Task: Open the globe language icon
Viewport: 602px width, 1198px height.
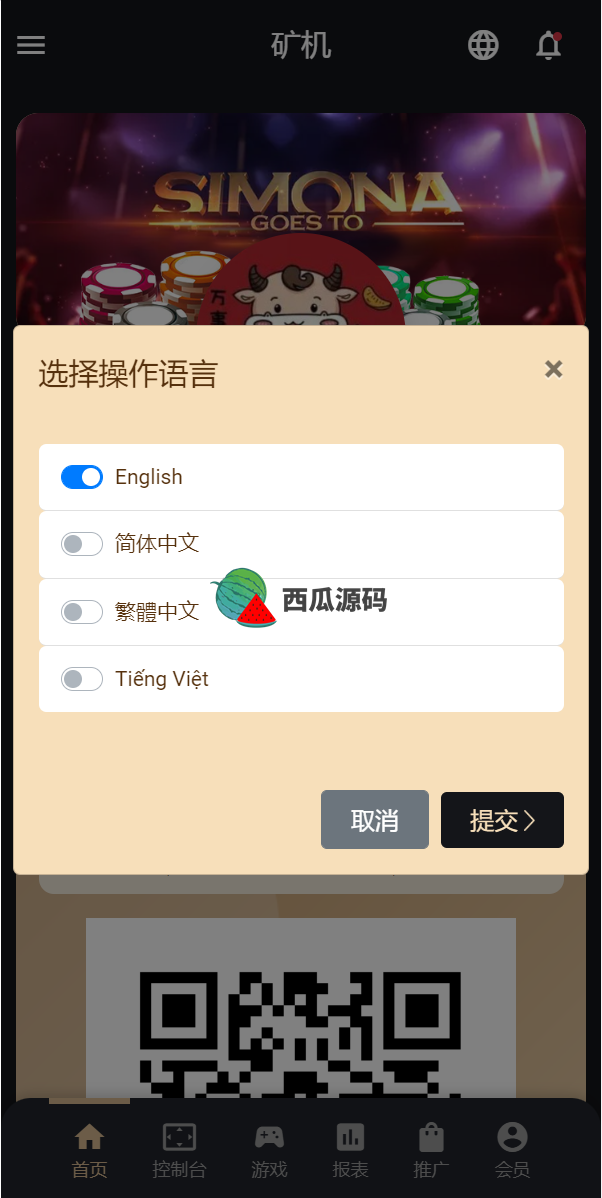Action: tap(483, 45)
